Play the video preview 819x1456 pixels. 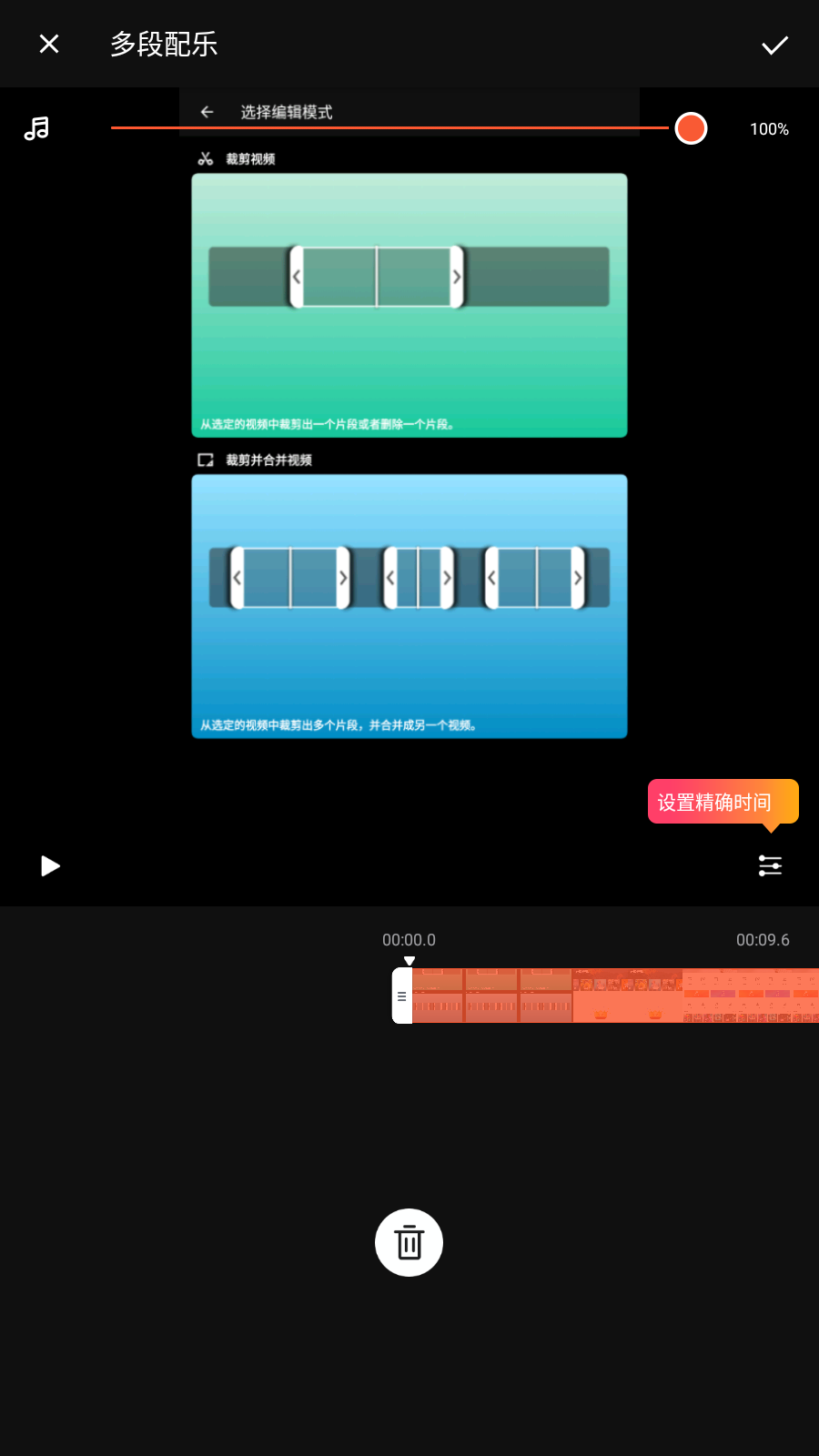(x=50, y=865)
